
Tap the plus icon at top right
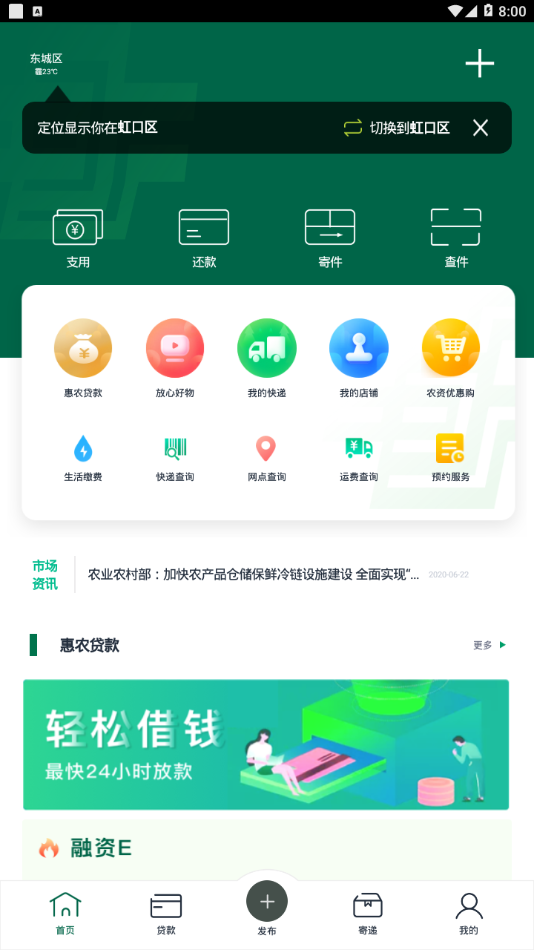click(x=479, y=63)
